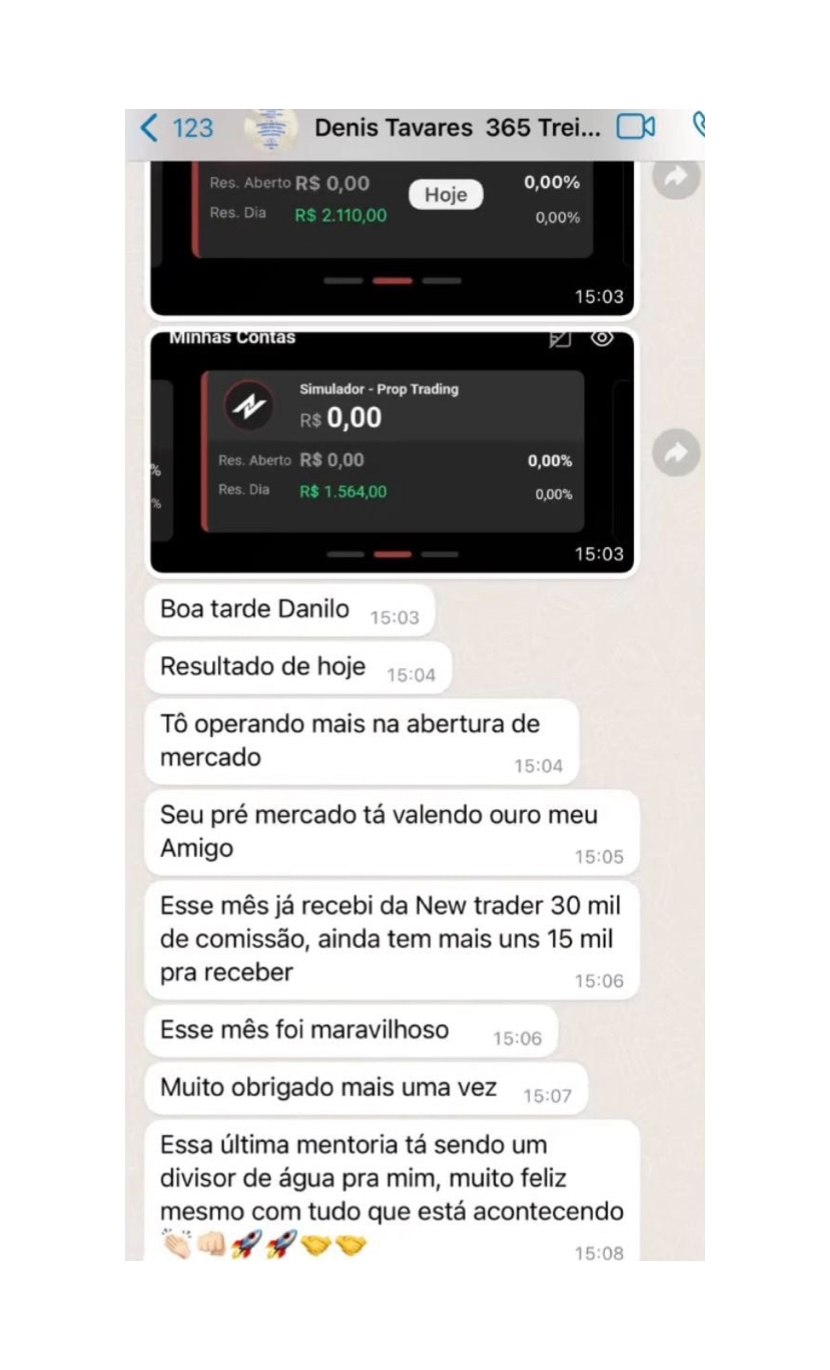Forward the R$ 1.564,00 screenshot image

click(x=676, y=454)
